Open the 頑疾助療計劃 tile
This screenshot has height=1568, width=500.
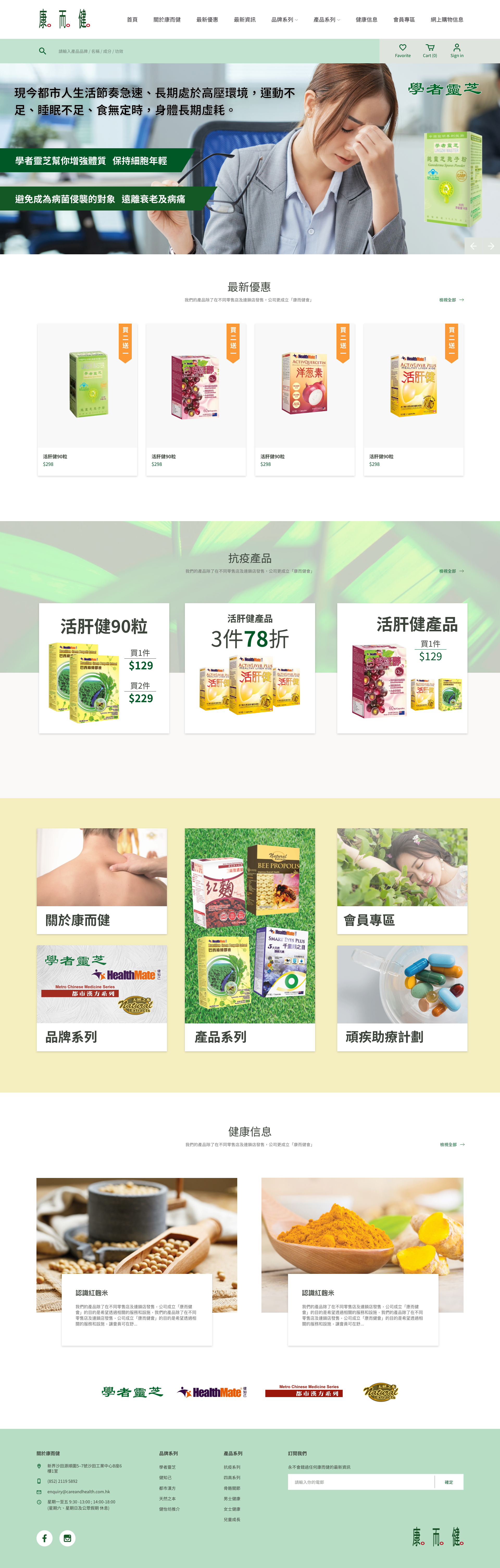pos(402,998)
